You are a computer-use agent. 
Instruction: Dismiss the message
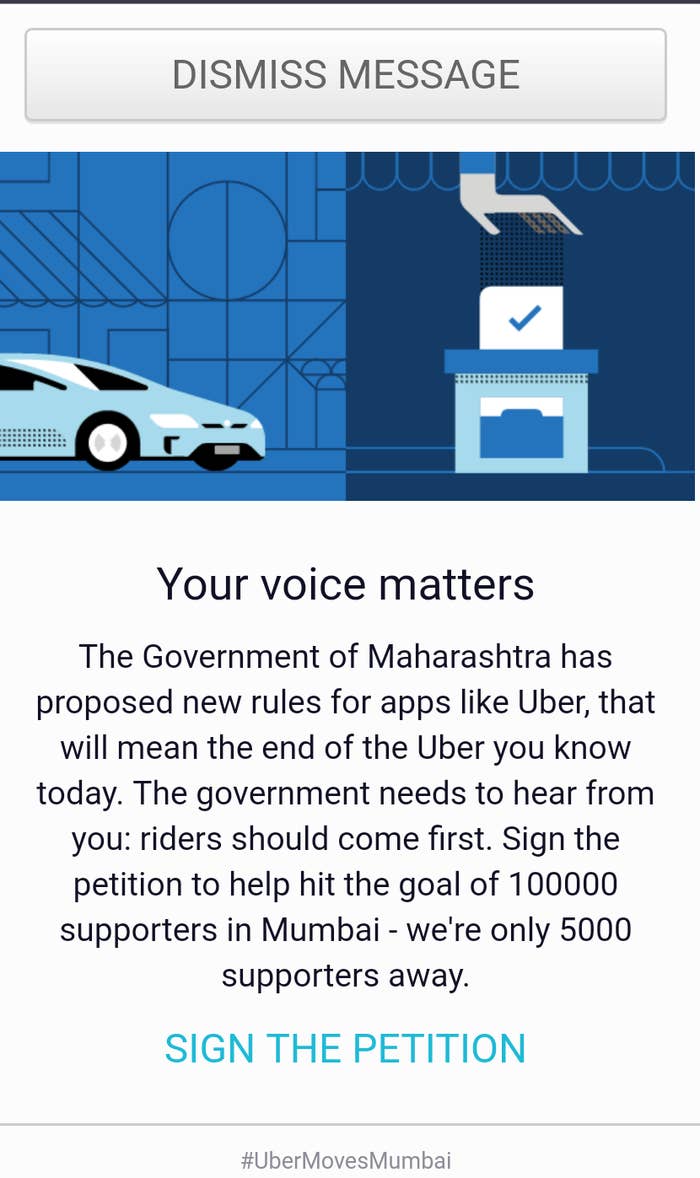coord(345,74)
